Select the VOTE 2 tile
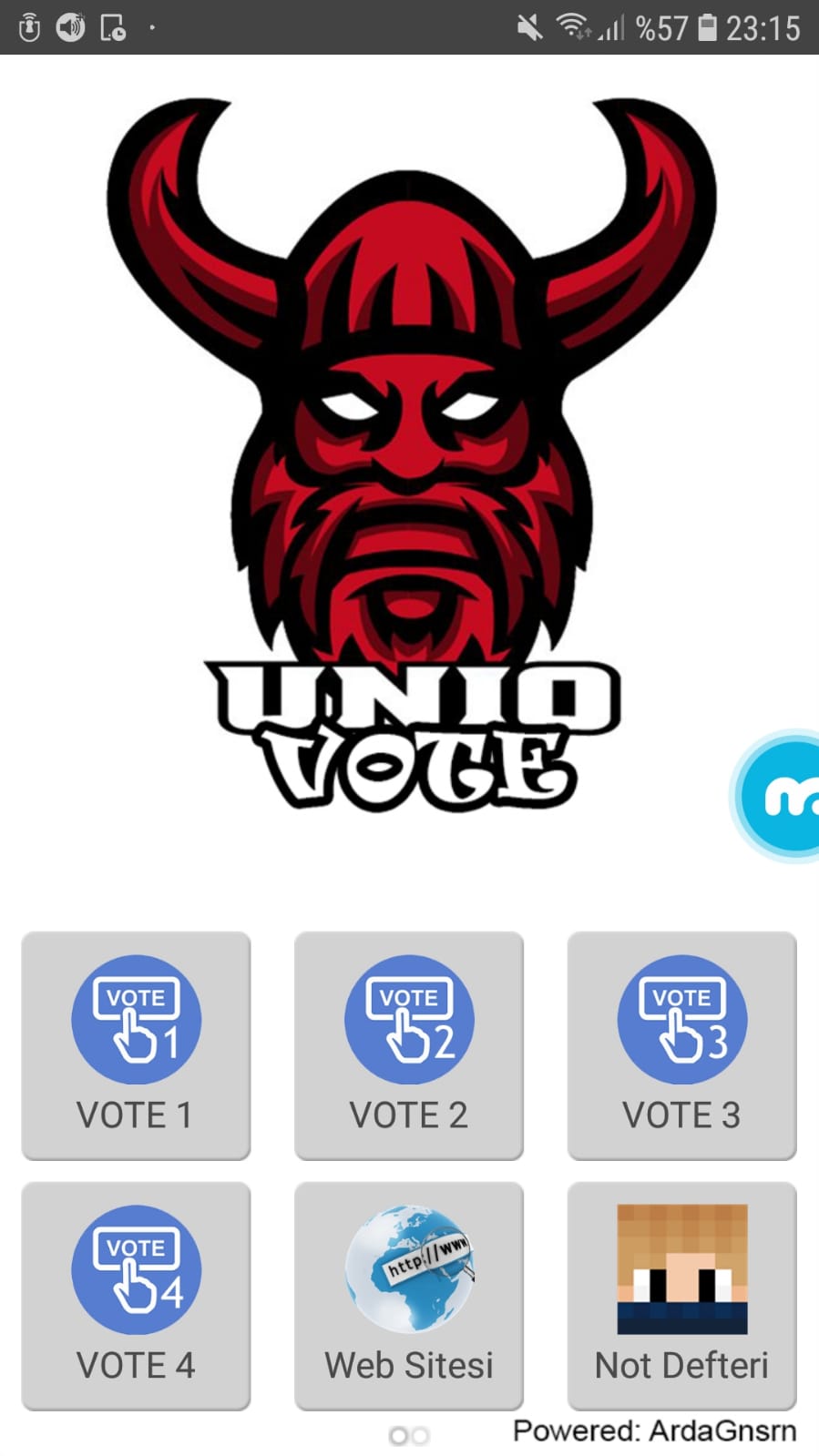This screenshot has height=1456, width=819. 409,1045
